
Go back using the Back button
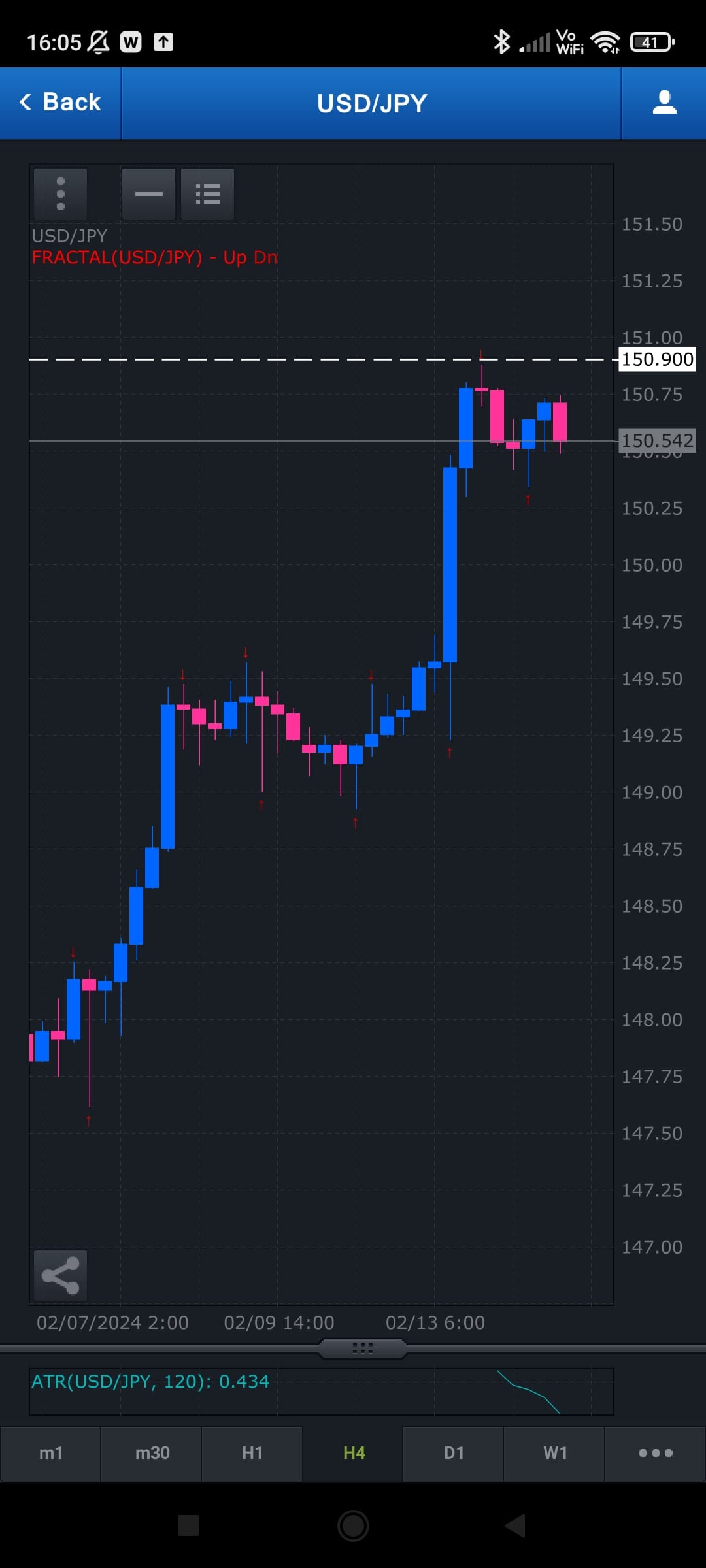point(60,103)
